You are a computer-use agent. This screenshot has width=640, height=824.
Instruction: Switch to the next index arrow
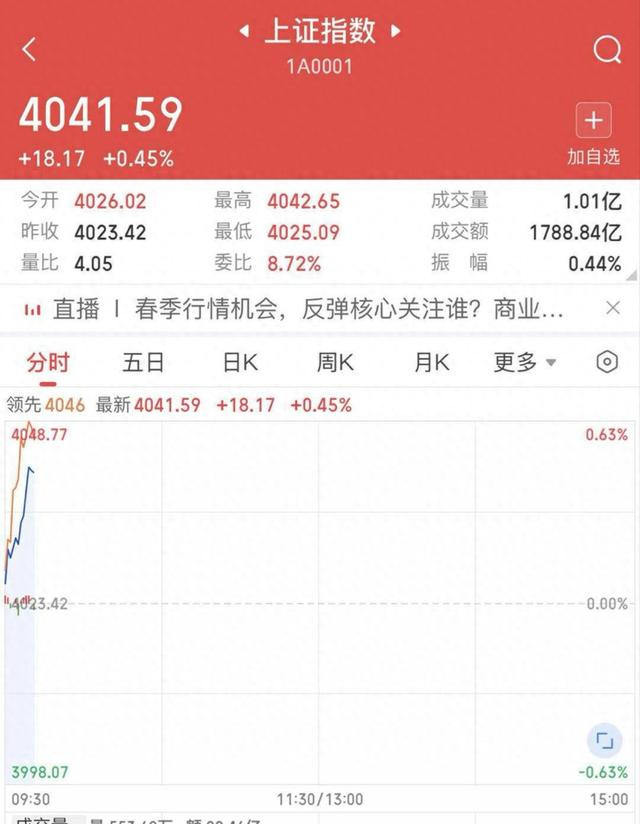coord(395,31)
